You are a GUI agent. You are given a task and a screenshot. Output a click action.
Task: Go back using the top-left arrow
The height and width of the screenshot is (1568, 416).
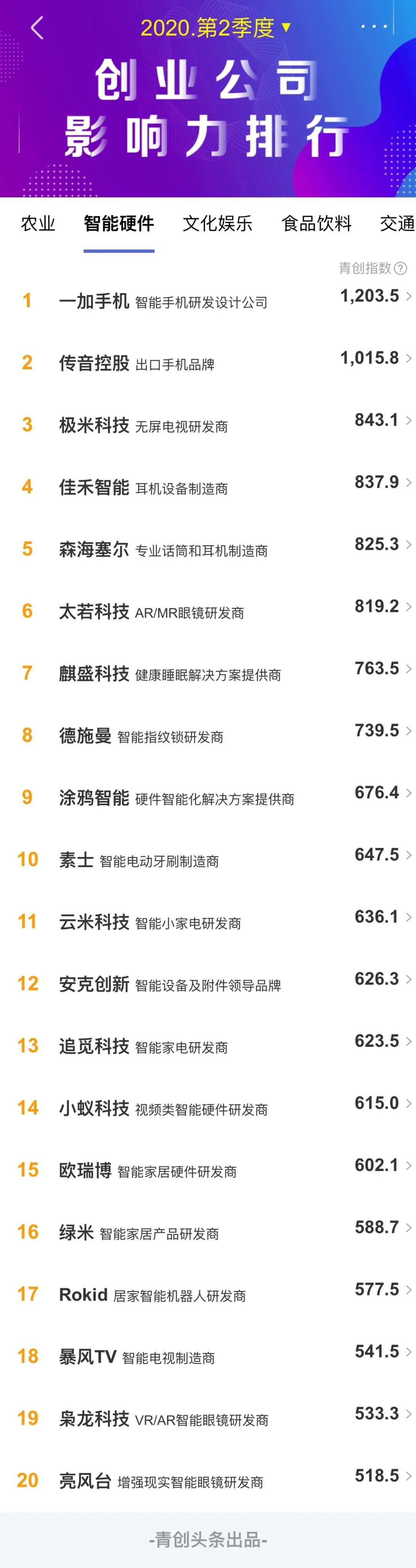click(x=37, y=28)
